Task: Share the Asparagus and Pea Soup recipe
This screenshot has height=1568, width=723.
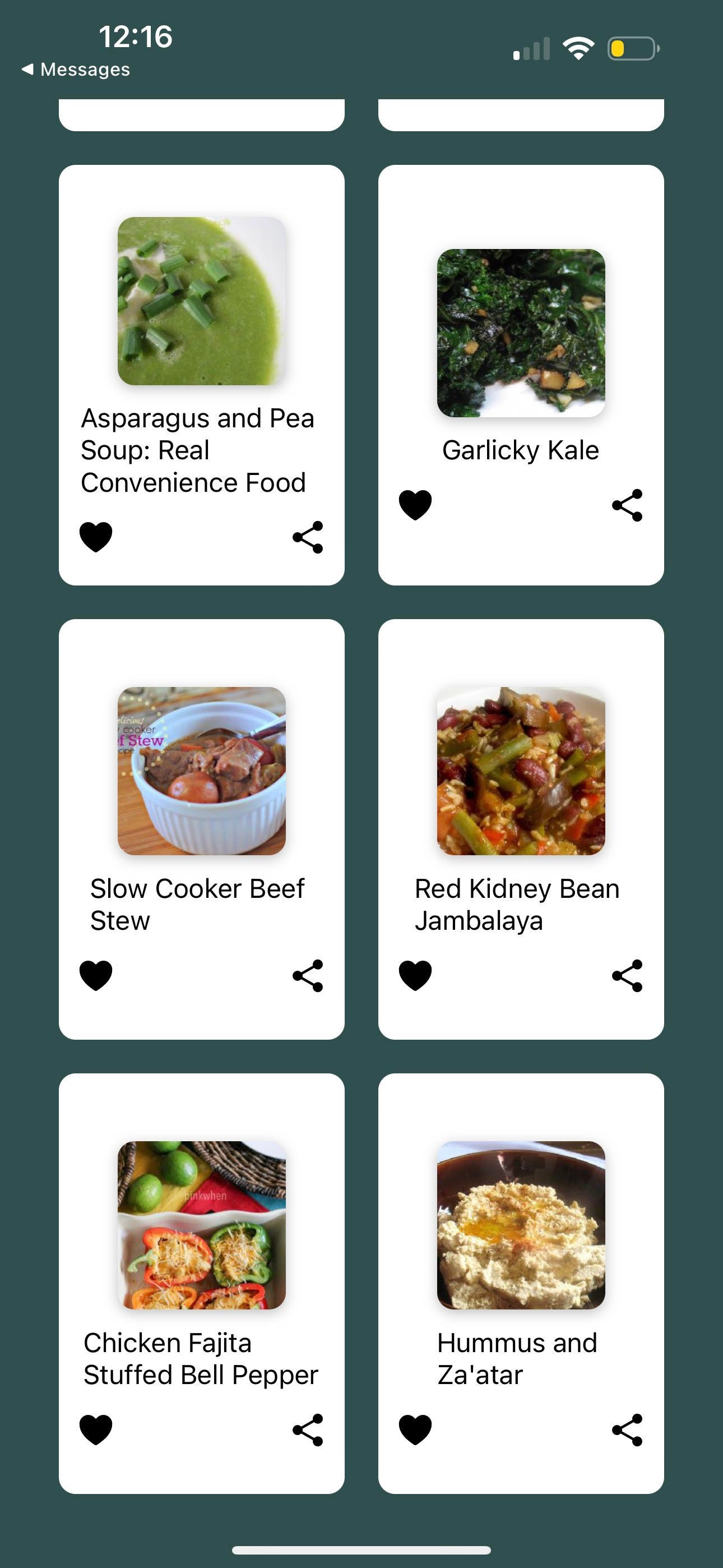Action: 308,537
